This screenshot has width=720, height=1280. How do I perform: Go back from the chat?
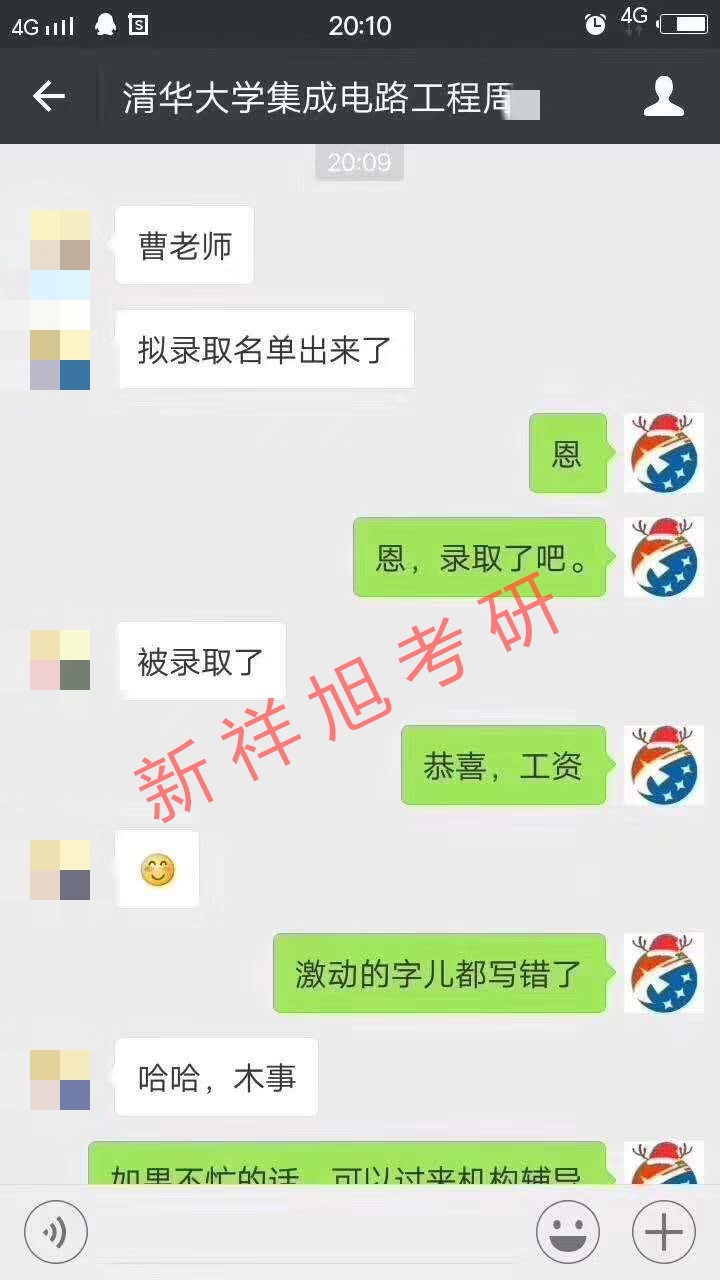48,97
